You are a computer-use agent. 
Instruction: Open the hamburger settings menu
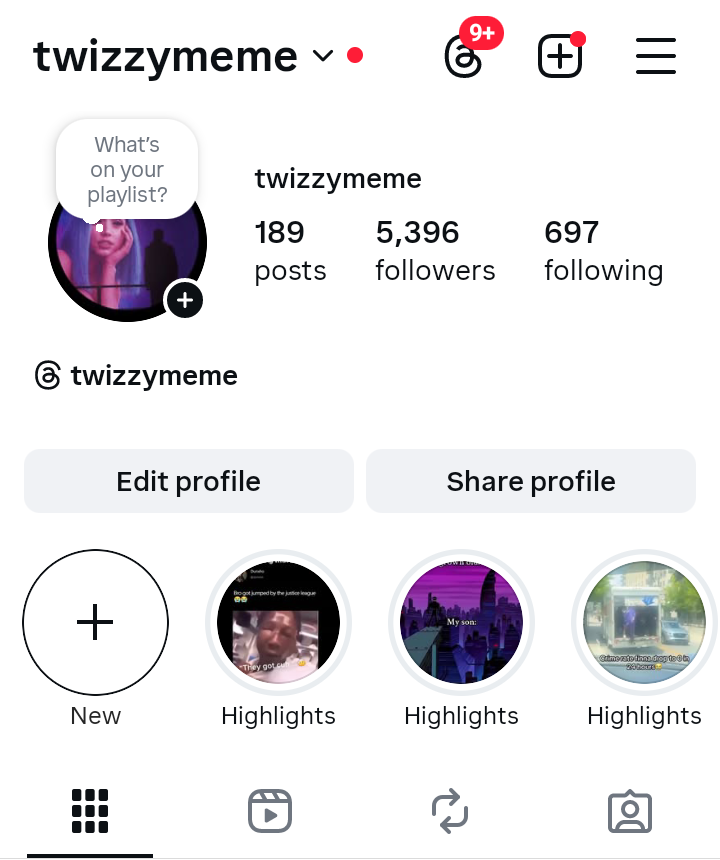656,57
